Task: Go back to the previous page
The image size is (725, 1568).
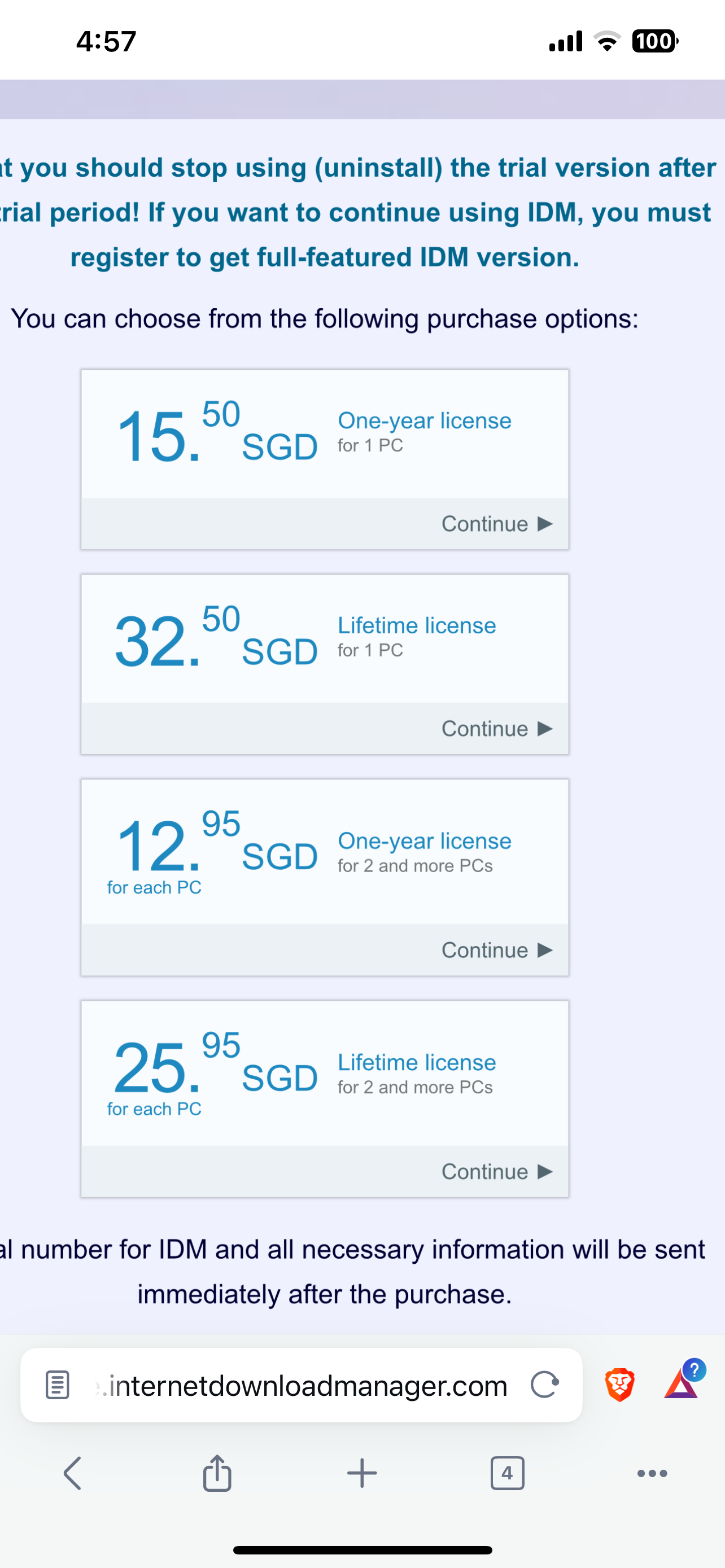Action: [x=72, y=1473]
